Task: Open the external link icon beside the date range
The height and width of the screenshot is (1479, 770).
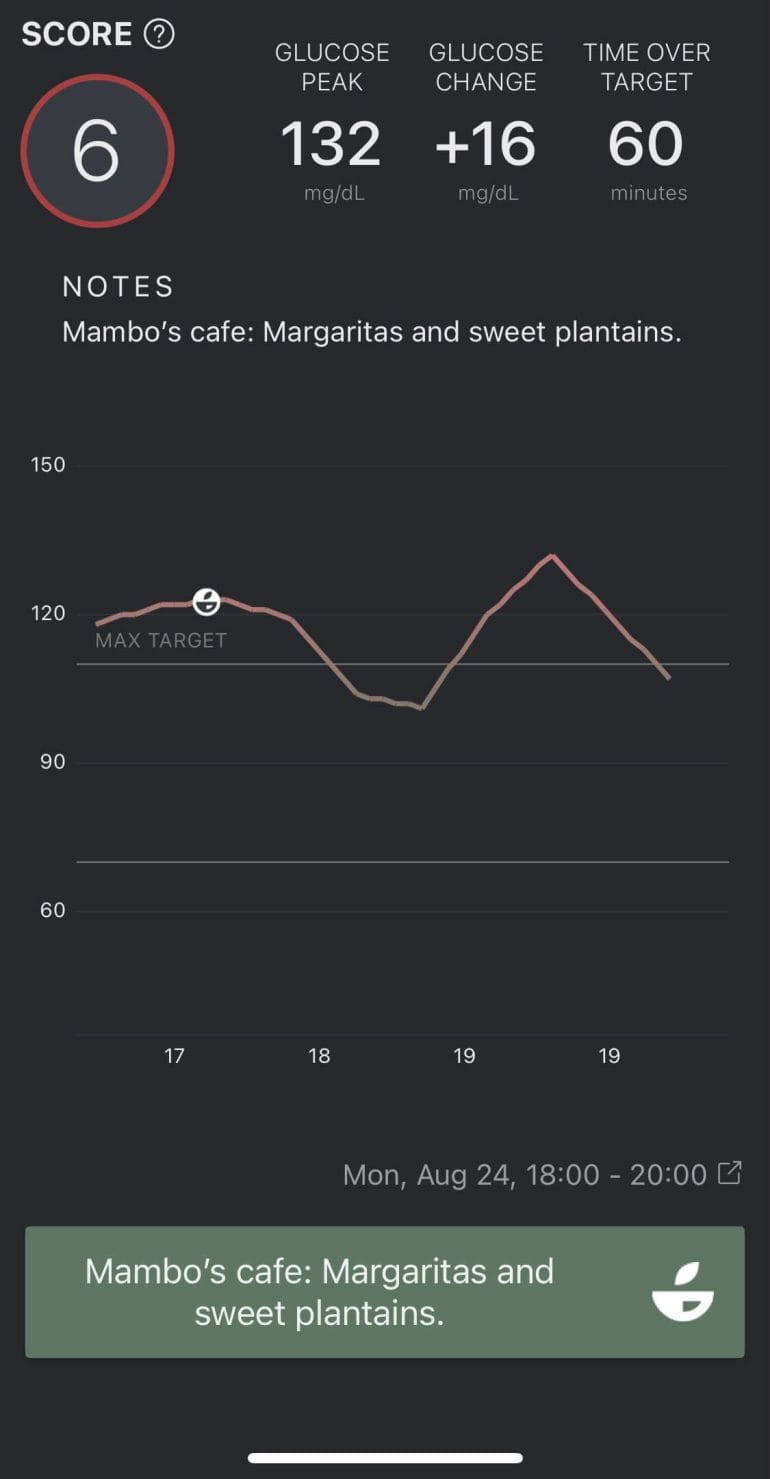Action: [x=731, y=1172]
